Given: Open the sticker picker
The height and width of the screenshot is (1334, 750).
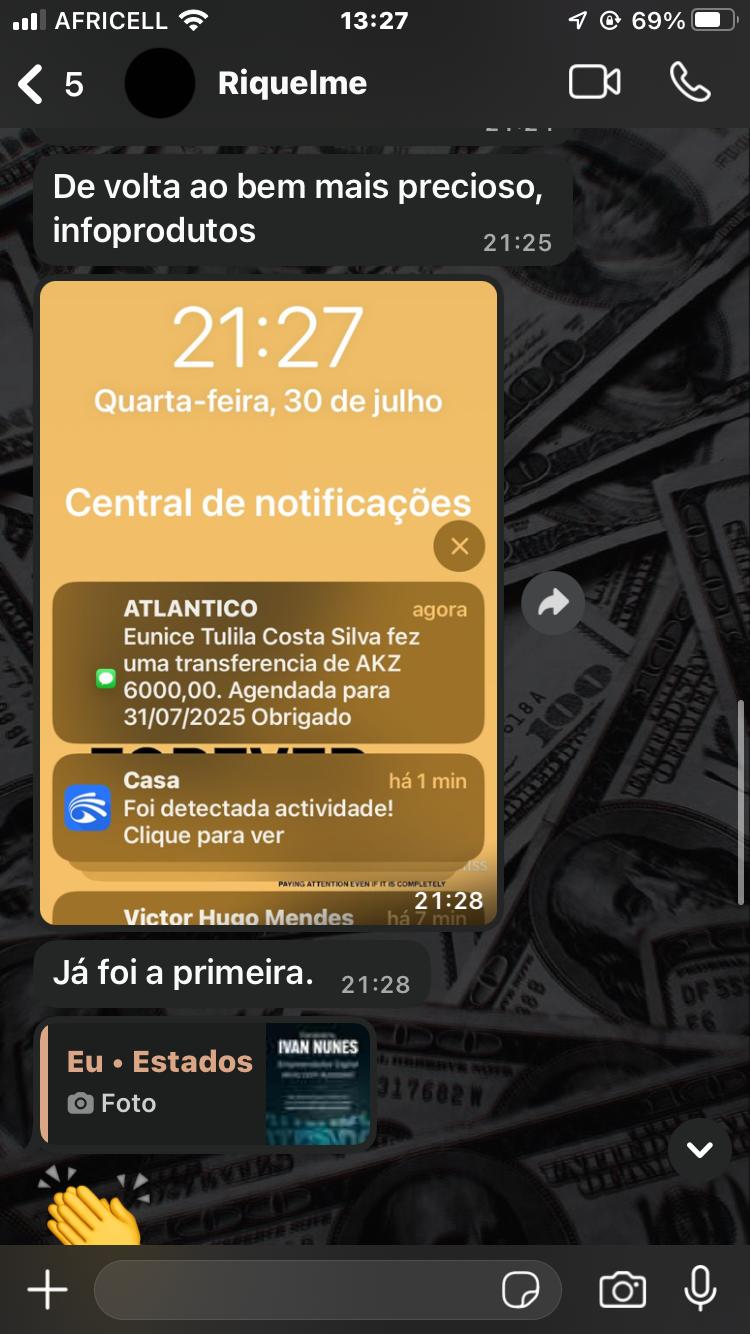Looking at the screenshot, I should coord(521,1291).
